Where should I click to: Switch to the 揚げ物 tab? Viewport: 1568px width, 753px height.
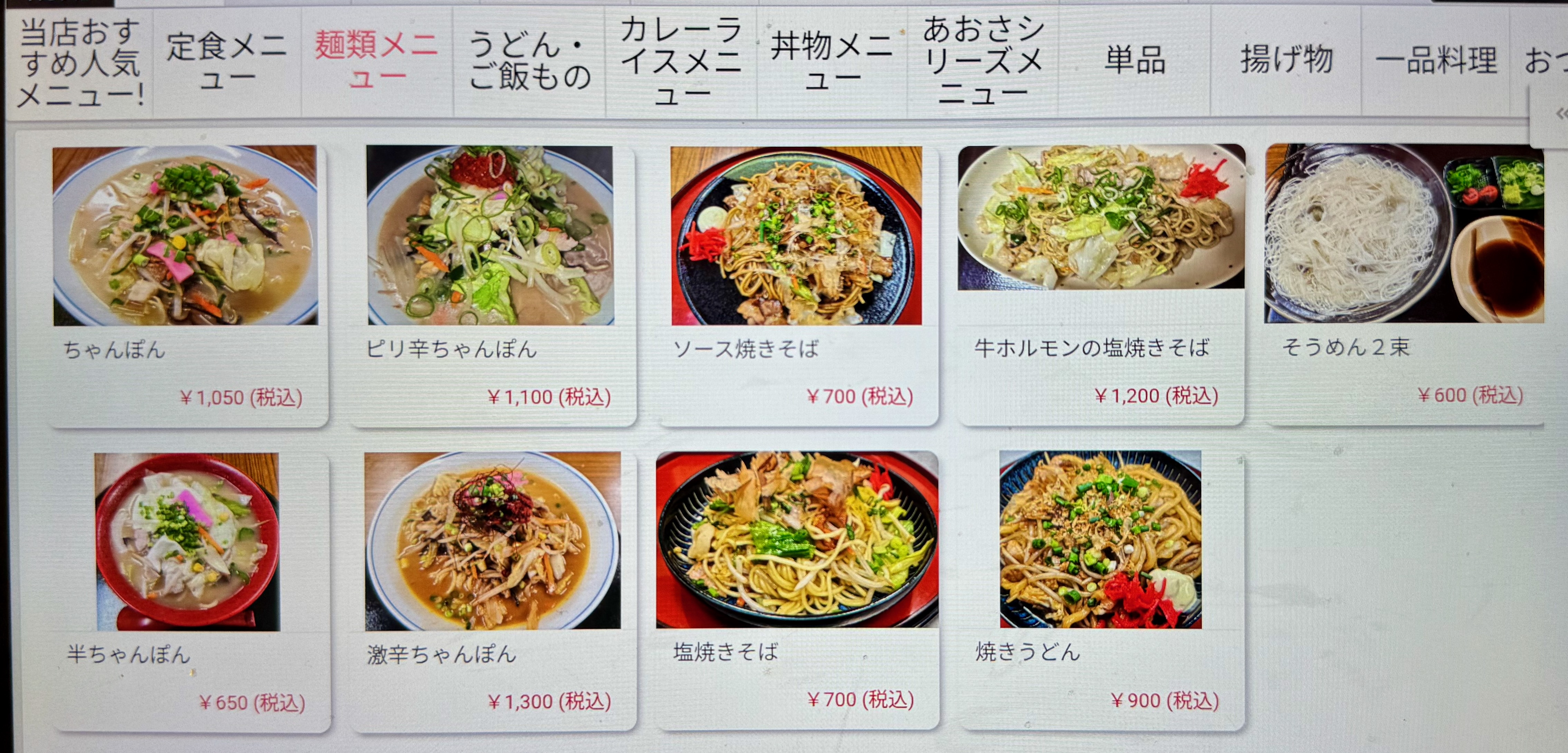1286,61
